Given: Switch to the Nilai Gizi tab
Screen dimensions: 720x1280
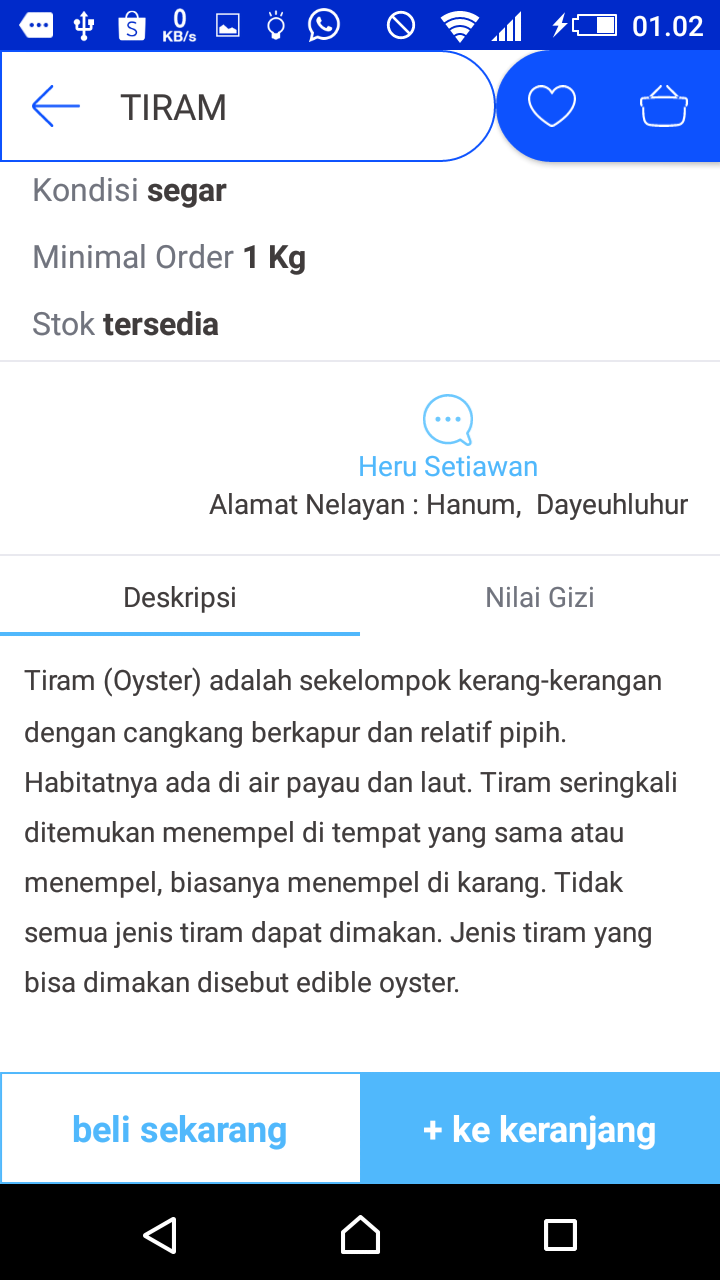Looking at the screenshot, I should [540, 598].
